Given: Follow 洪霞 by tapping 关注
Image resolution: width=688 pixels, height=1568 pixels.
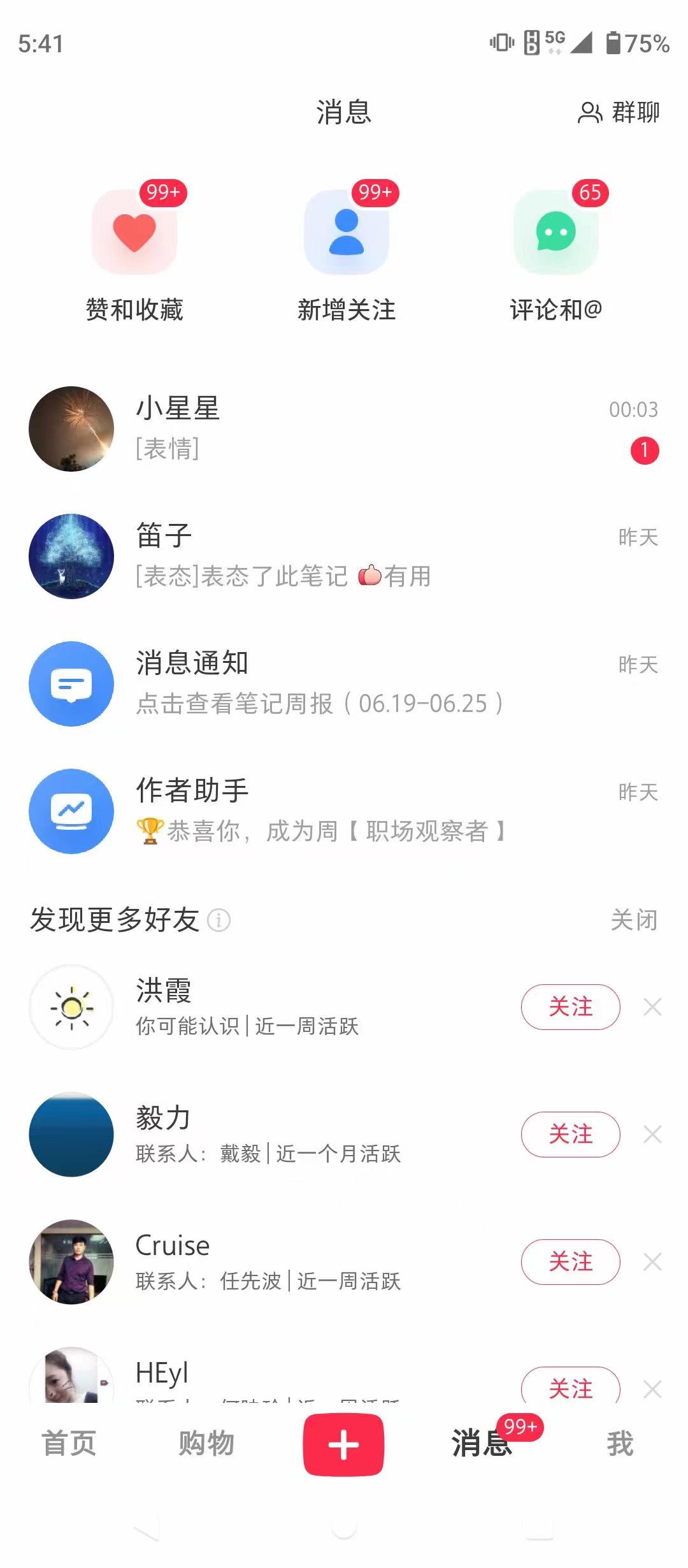Looking at the screenshot, I should click(x=570, y=1007).
